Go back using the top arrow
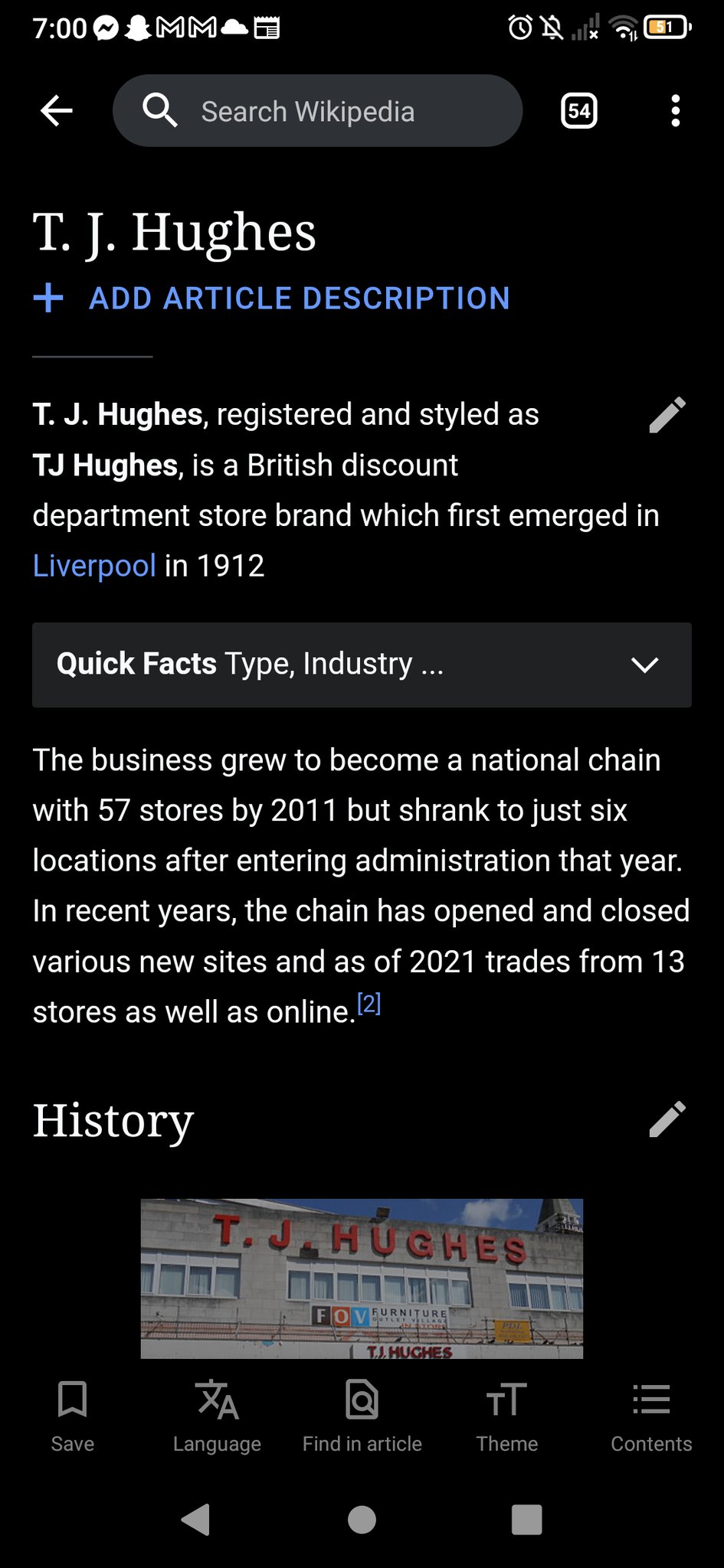The height and width of the screenshot is (1568, 724). [57, 111]
